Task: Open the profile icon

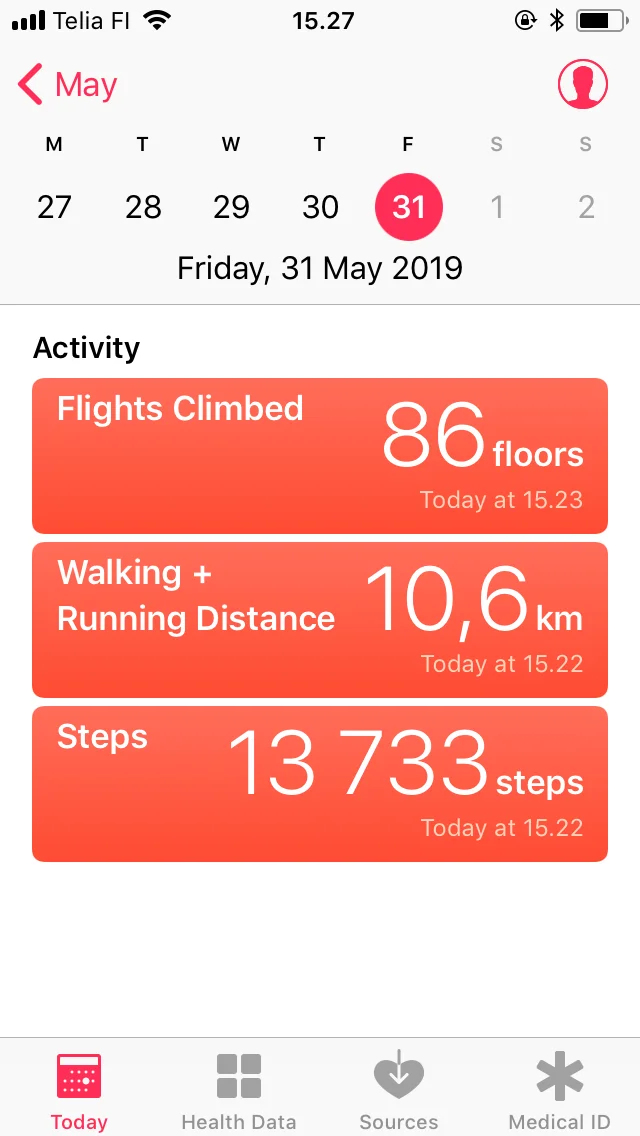Action: (582, 85)
